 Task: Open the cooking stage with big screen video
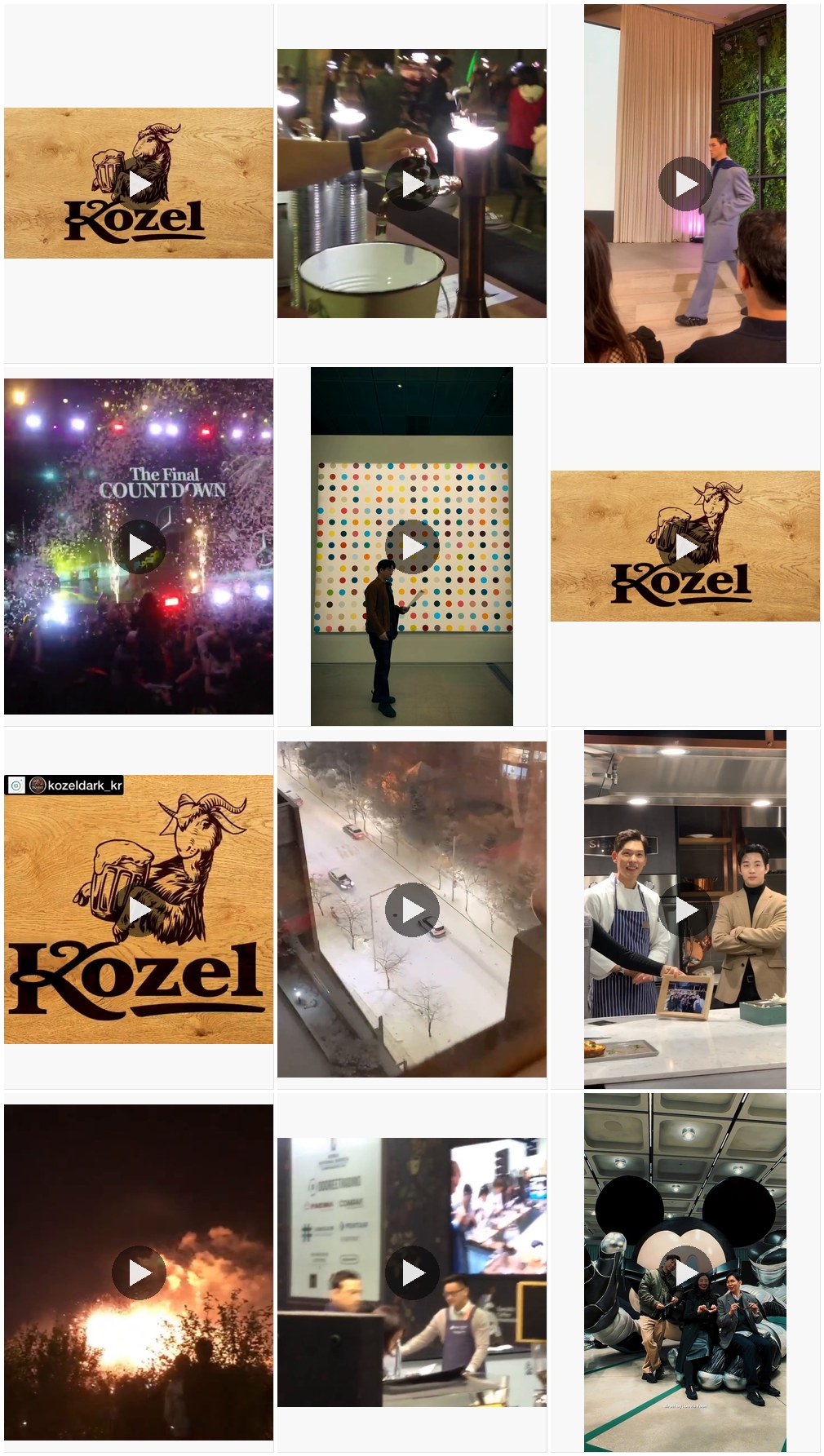tap(412, 1272)
